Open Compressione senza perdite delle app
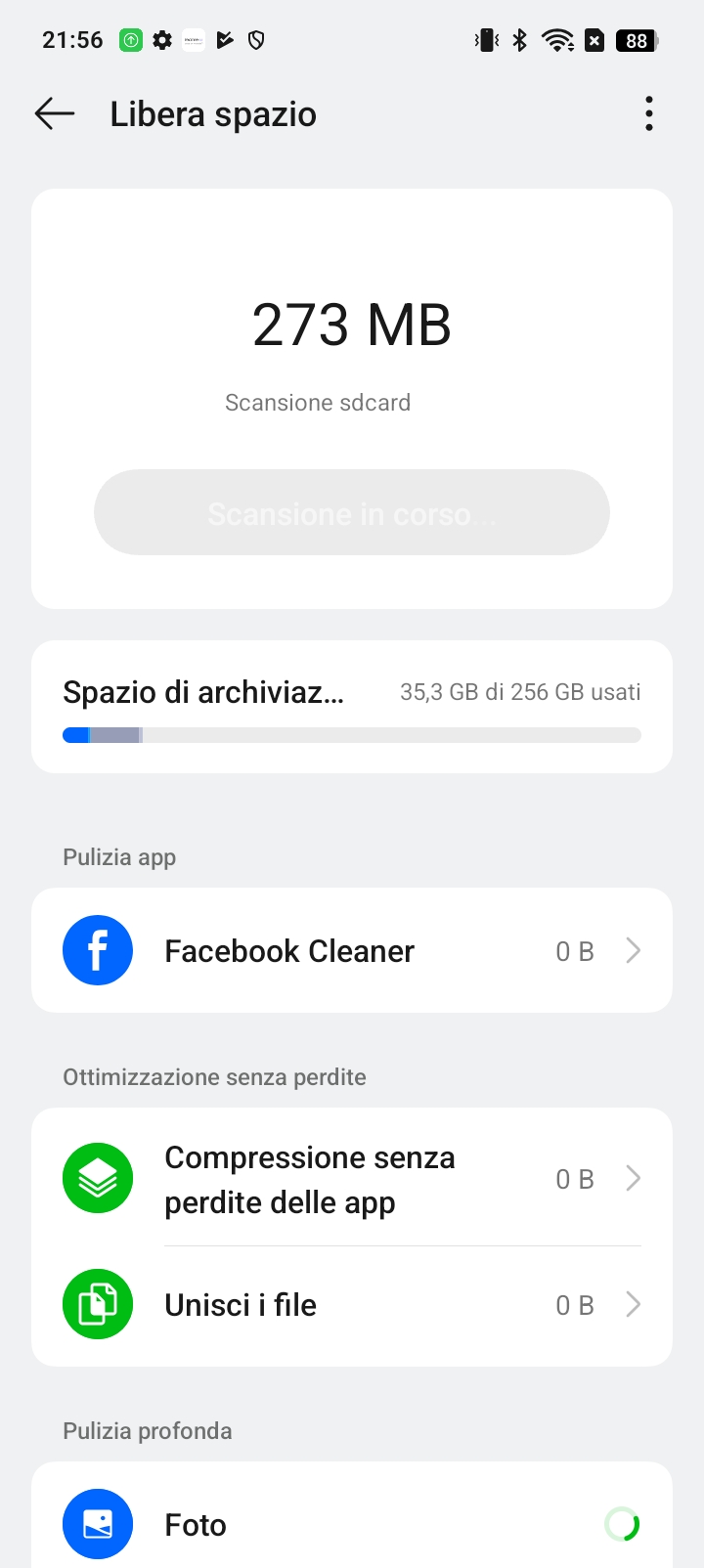 click(352, 1178)
